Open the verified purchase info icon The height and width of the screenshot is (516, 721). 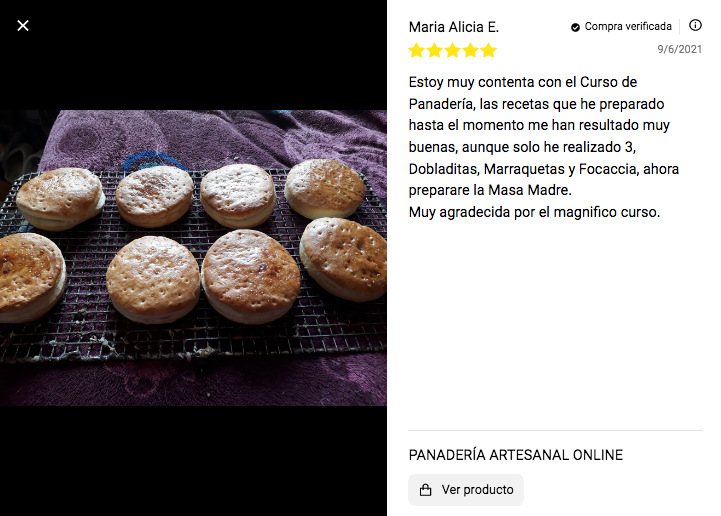(695, 26)
